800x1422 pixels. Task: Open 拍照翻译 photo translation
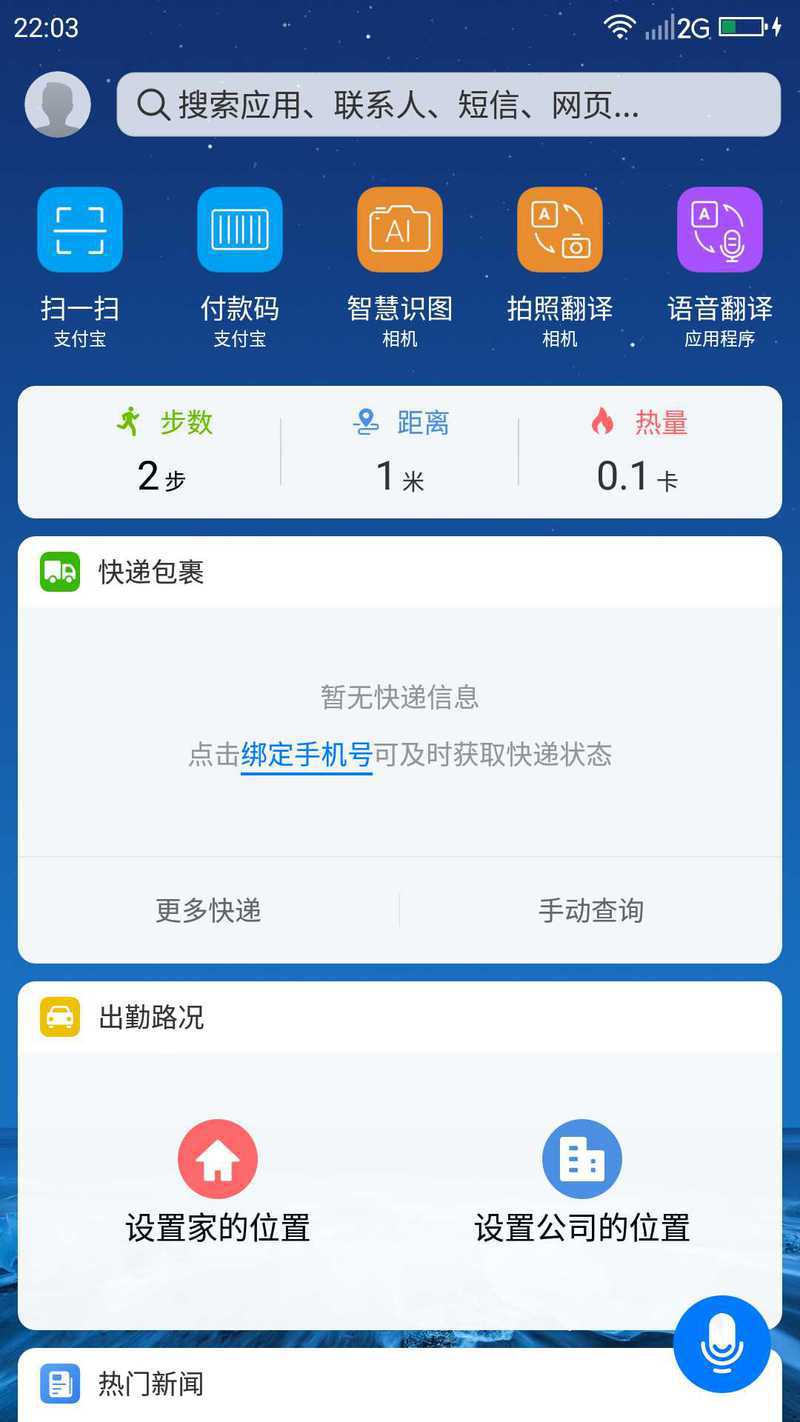[560, 230]
